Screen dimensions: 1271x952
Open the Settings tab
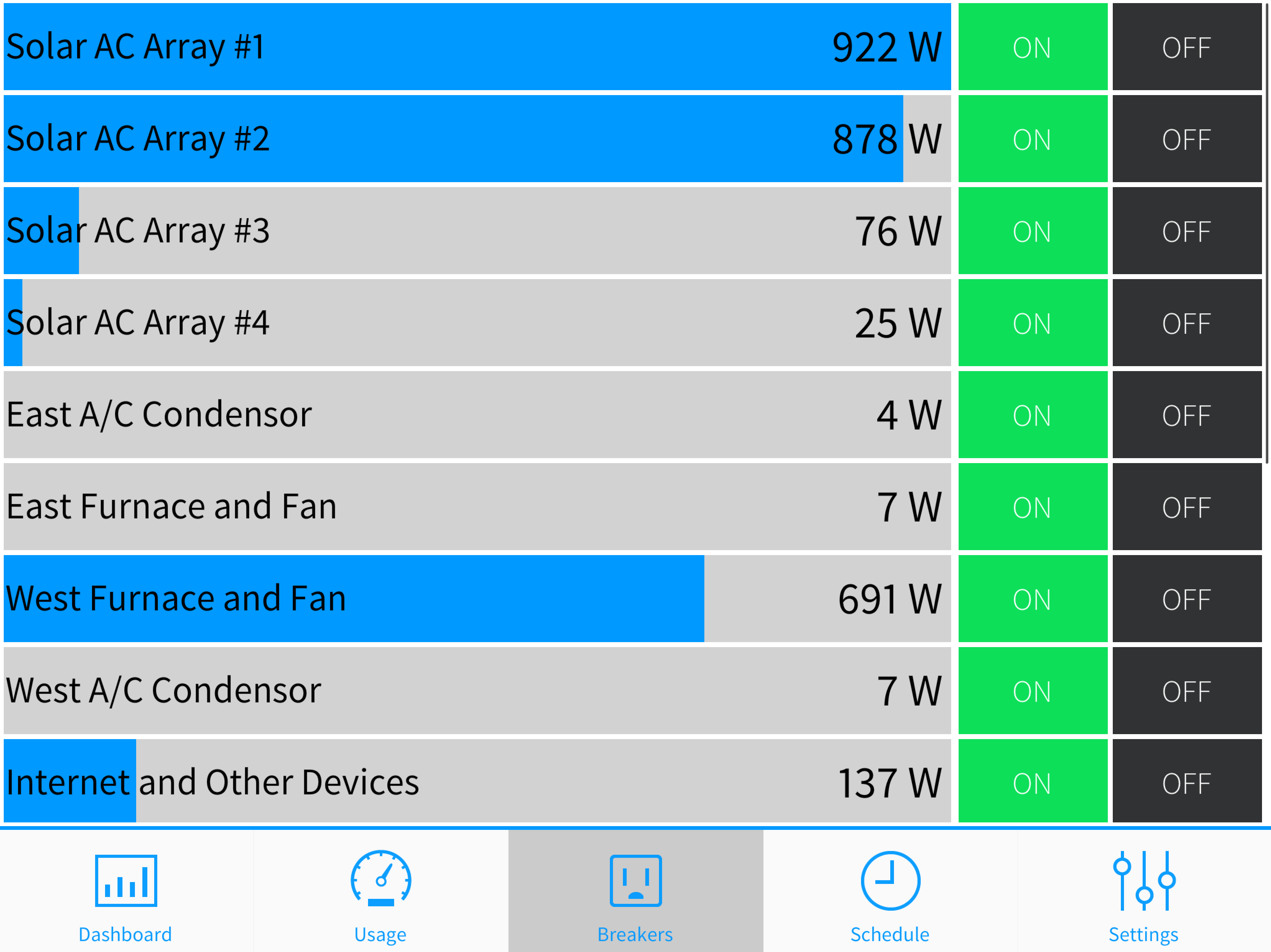coord(1144,896)
